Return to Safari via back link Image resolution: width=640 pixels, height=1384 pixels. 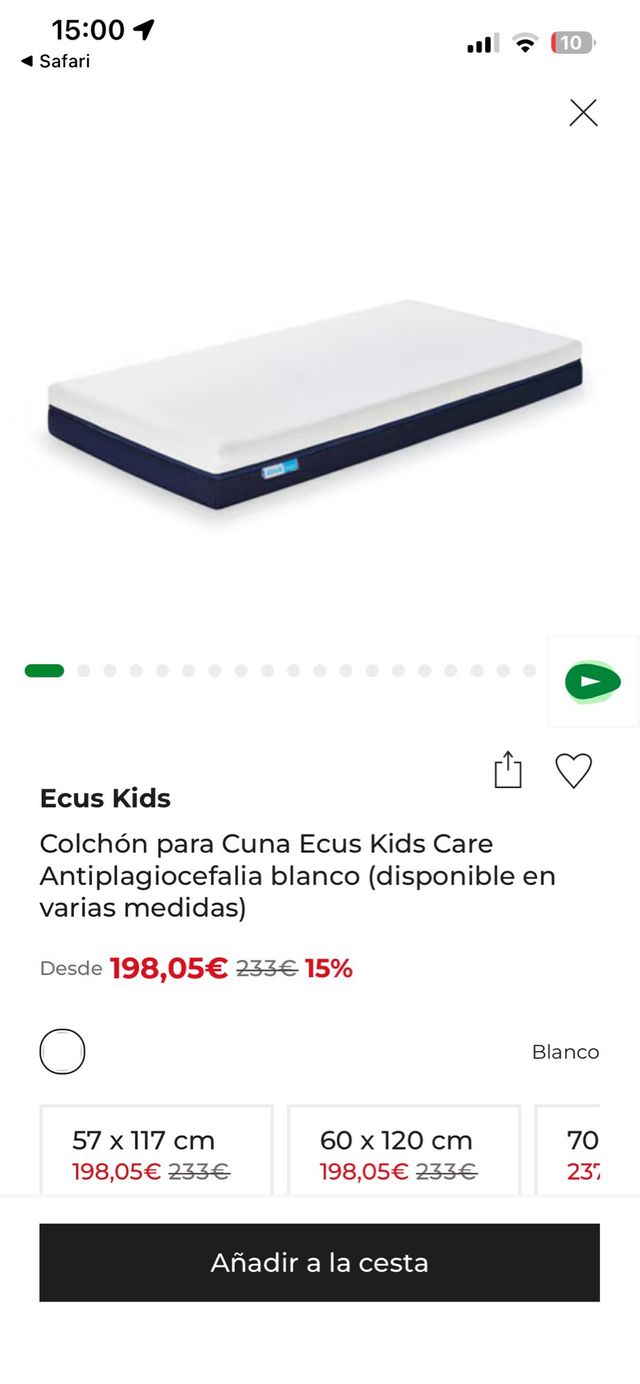pyautogui.click(x=56, y=61)
